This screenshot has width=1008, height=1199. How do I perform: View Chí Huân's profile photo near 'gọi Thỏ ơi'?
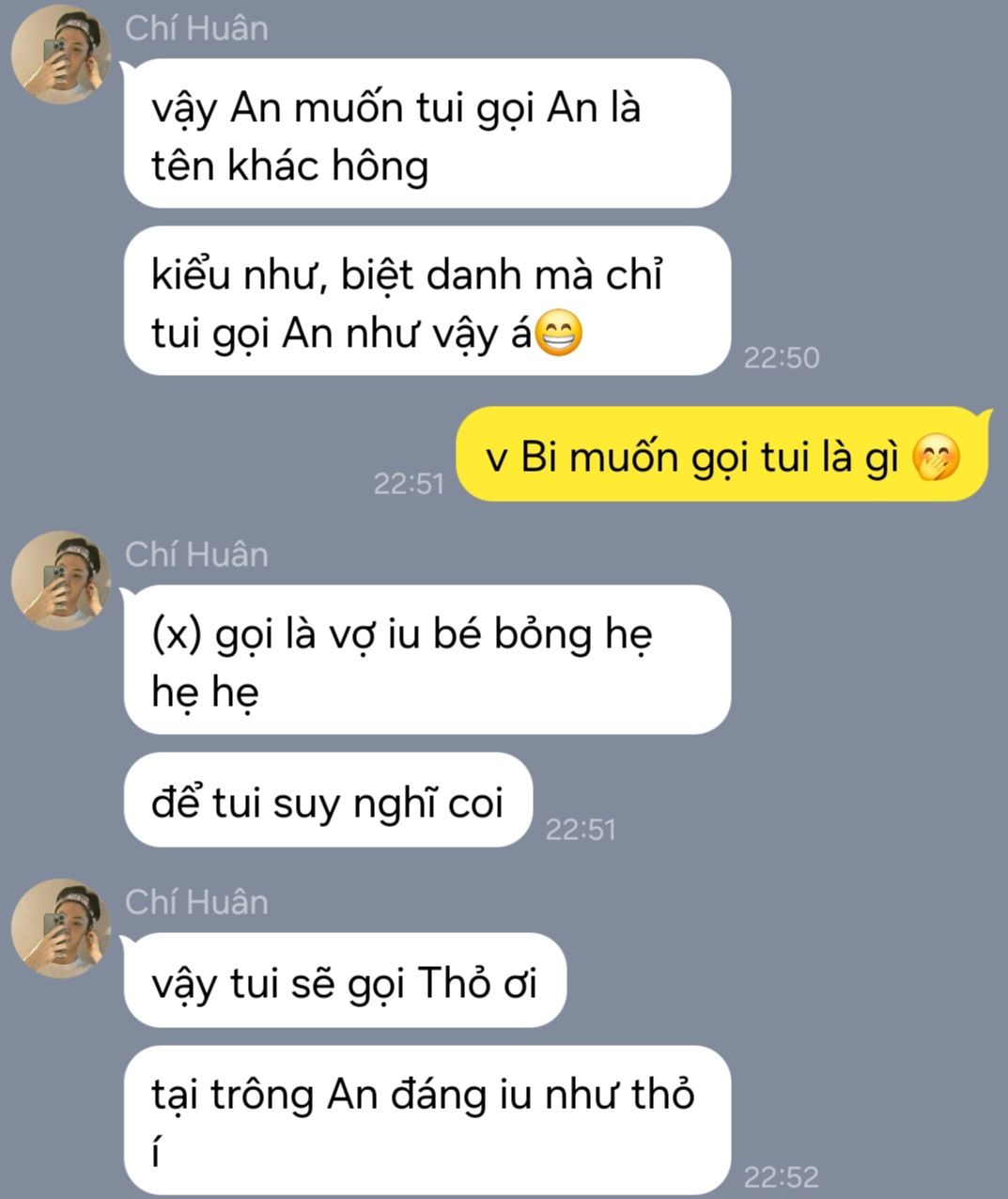pos(61,927)
